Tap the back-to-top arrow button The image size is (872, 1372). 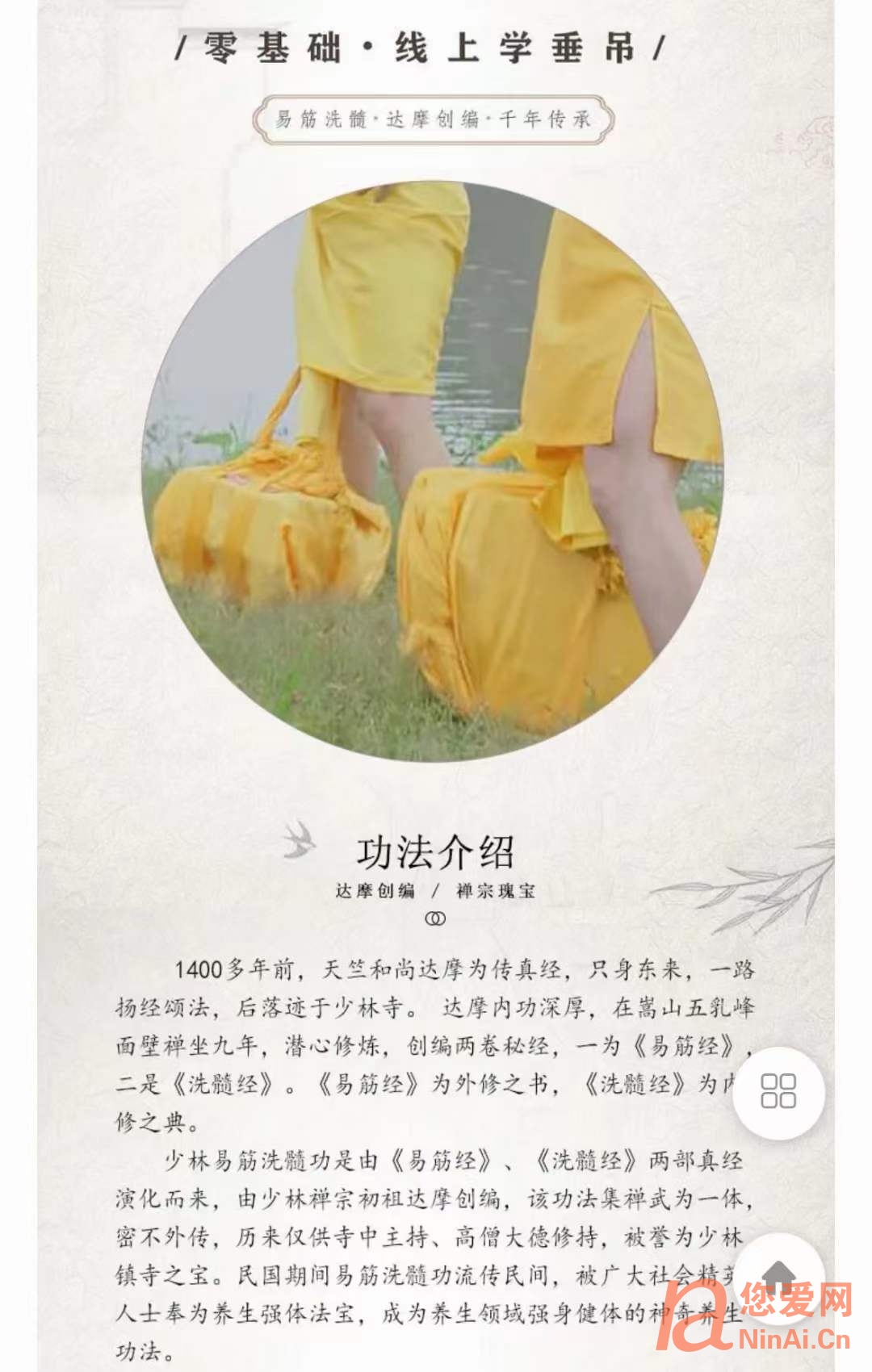point(778,1278)
